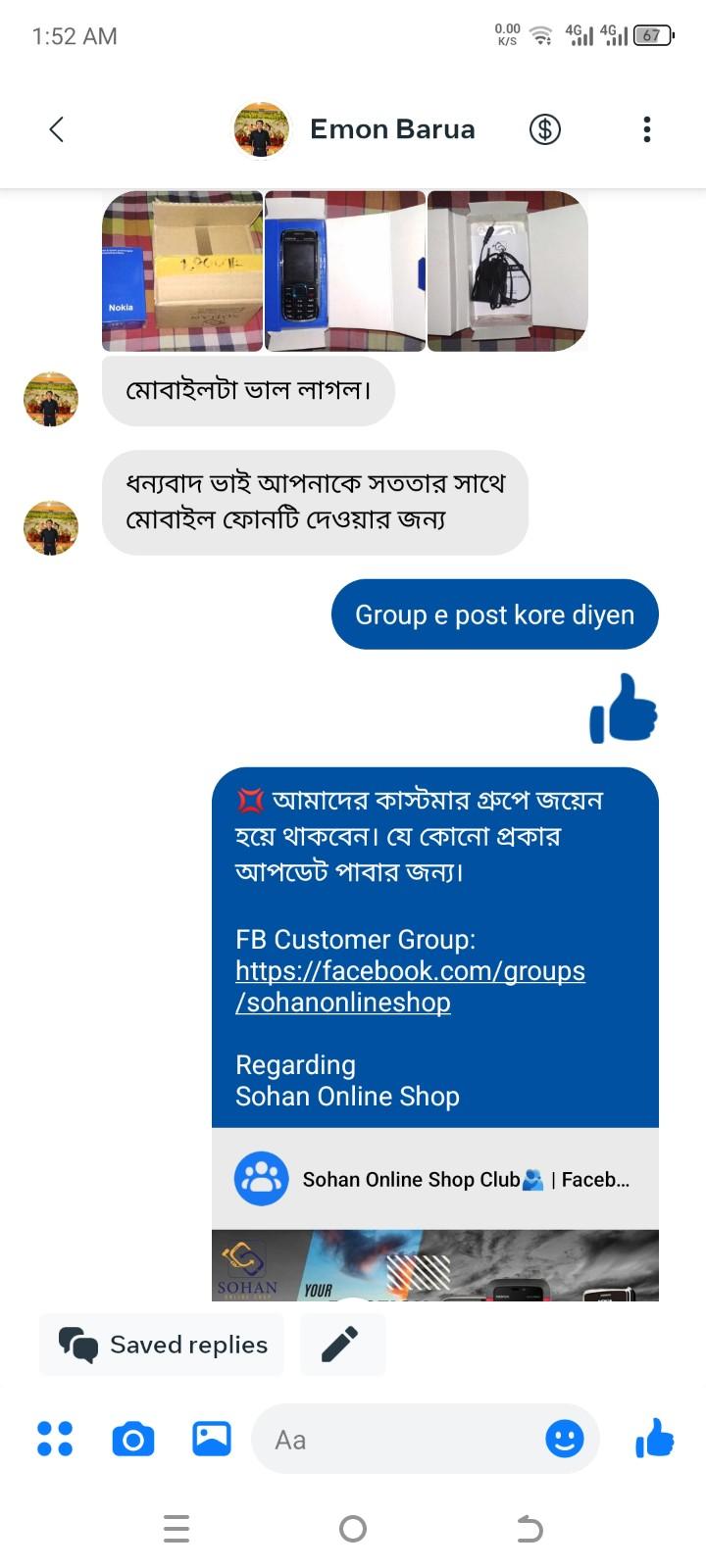The image size is (706, 1568).
Task: Tap the system home button
Action: point(353,1529)
